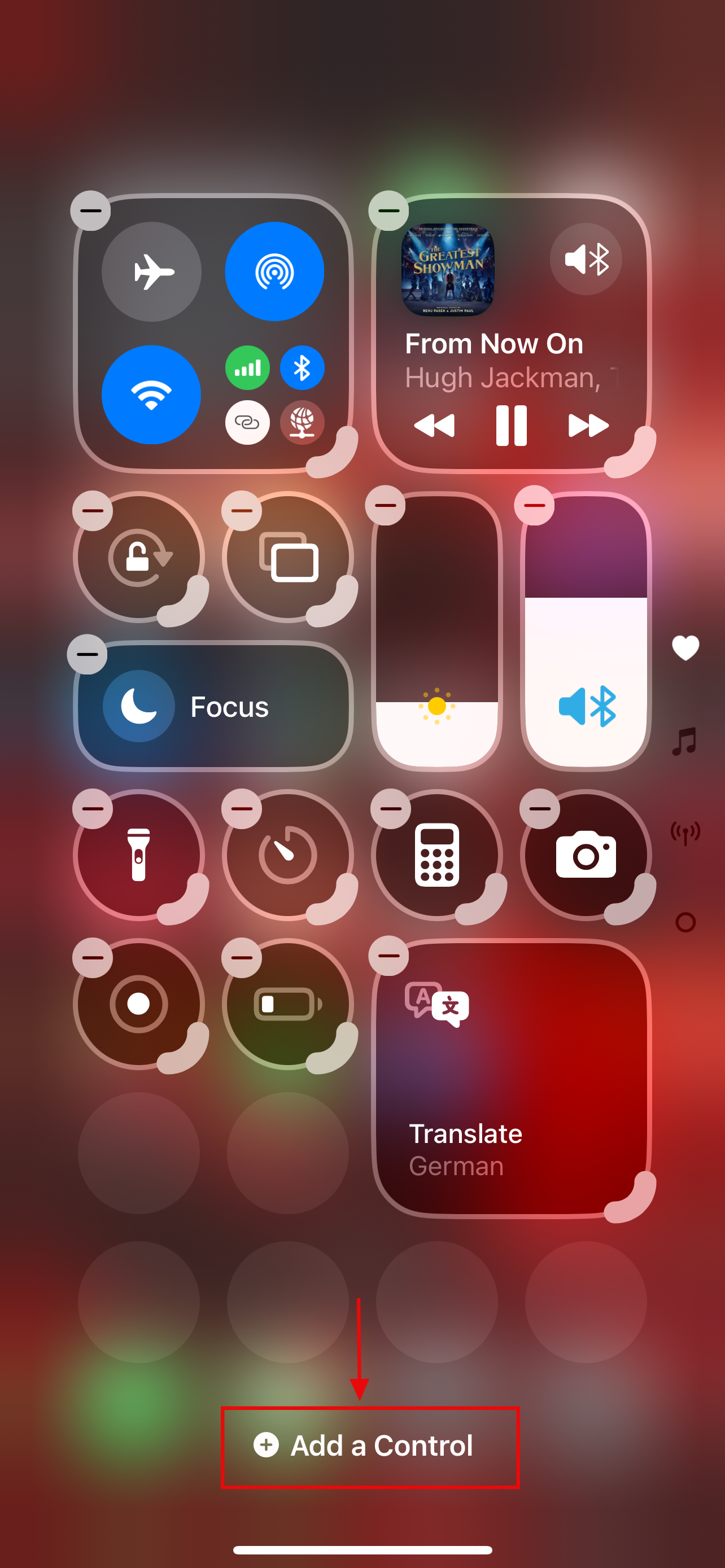Remove the screen recording control
Viewport: 725px width, 1568px height.
click(93, 958)
